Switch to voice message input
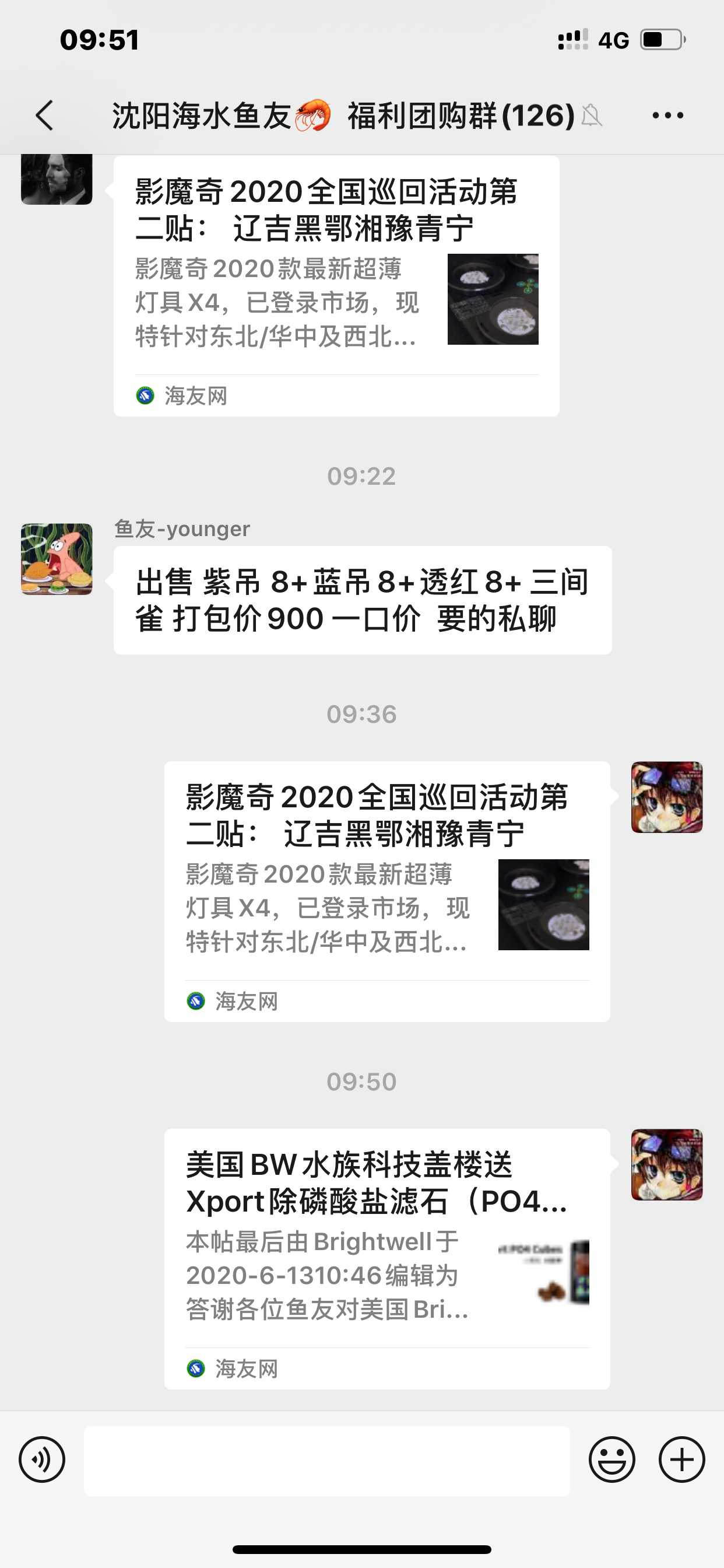 pyautogui.click(x=42, y=1459)
